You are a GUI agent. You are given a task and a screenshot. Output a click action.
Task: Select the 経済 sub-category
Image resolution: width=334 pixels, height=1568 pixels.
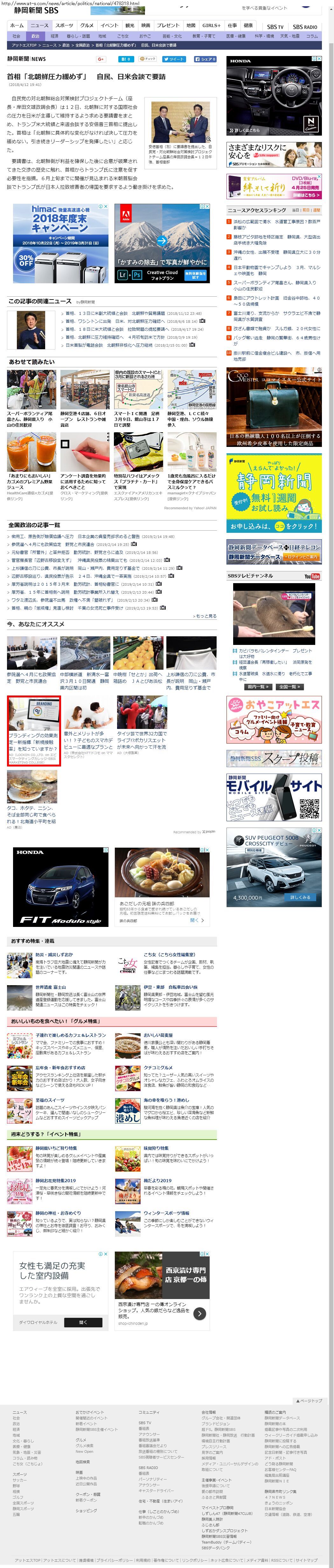click(x=55, y=36)
